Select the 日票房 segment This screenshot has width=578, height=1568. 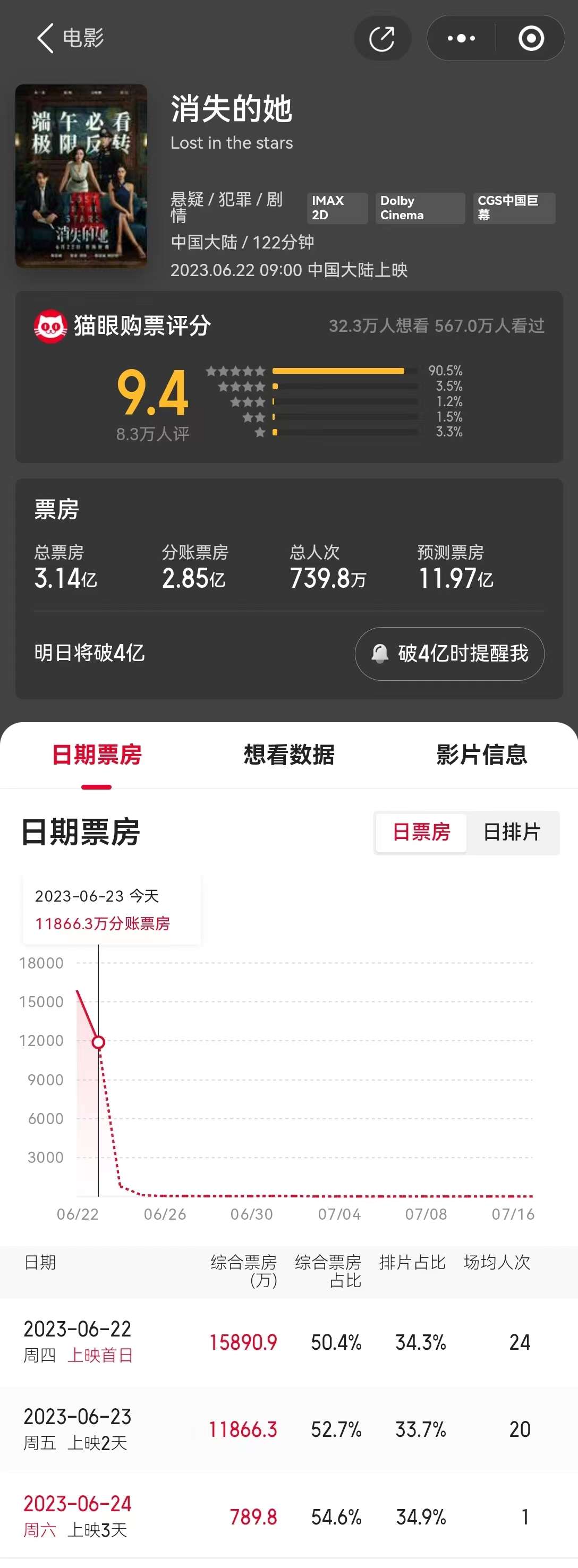[421, 832]
